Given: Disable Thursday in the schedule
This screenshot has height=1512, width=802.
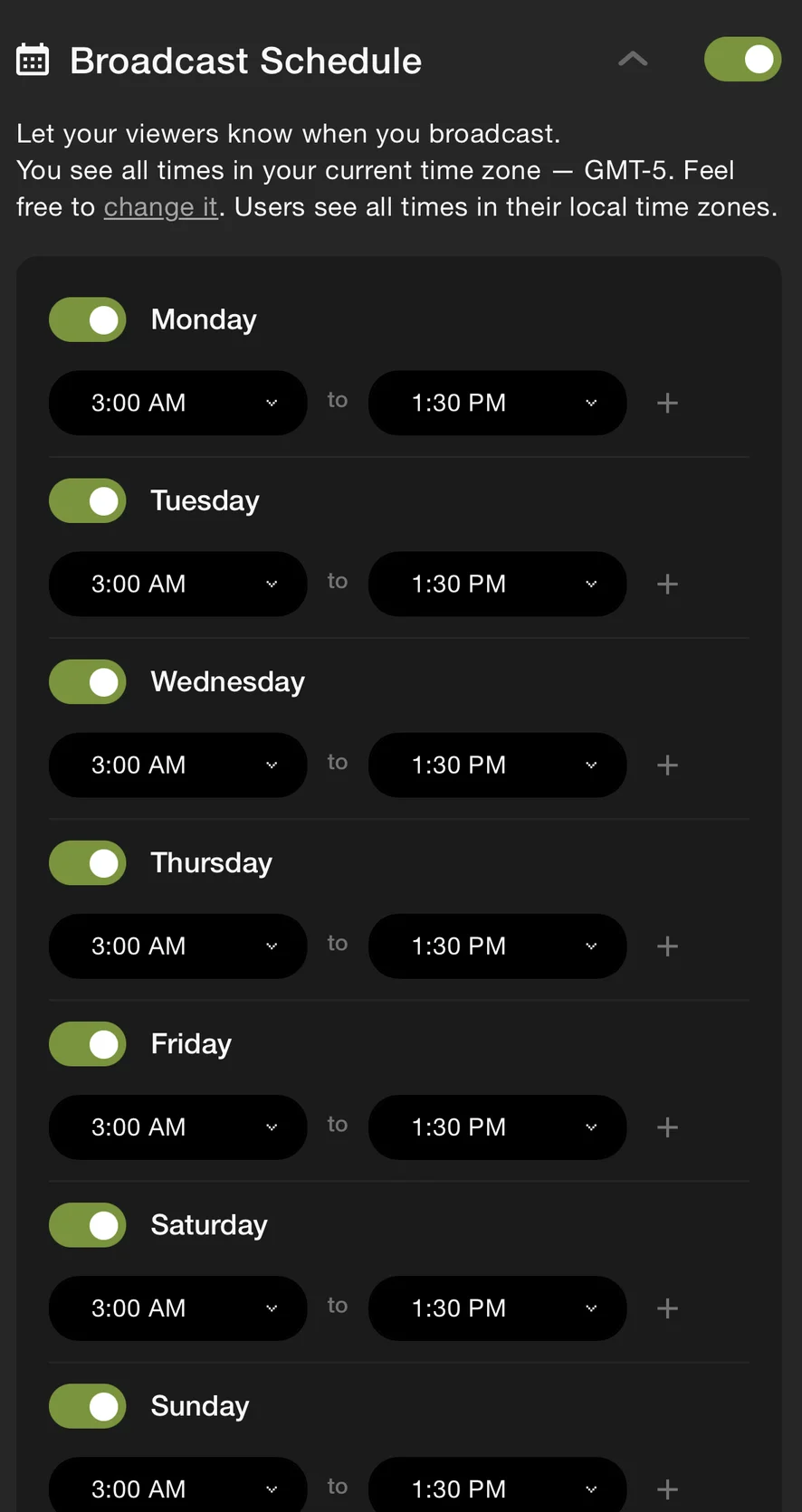Looking at the screenshot, I should pos(88,862).
